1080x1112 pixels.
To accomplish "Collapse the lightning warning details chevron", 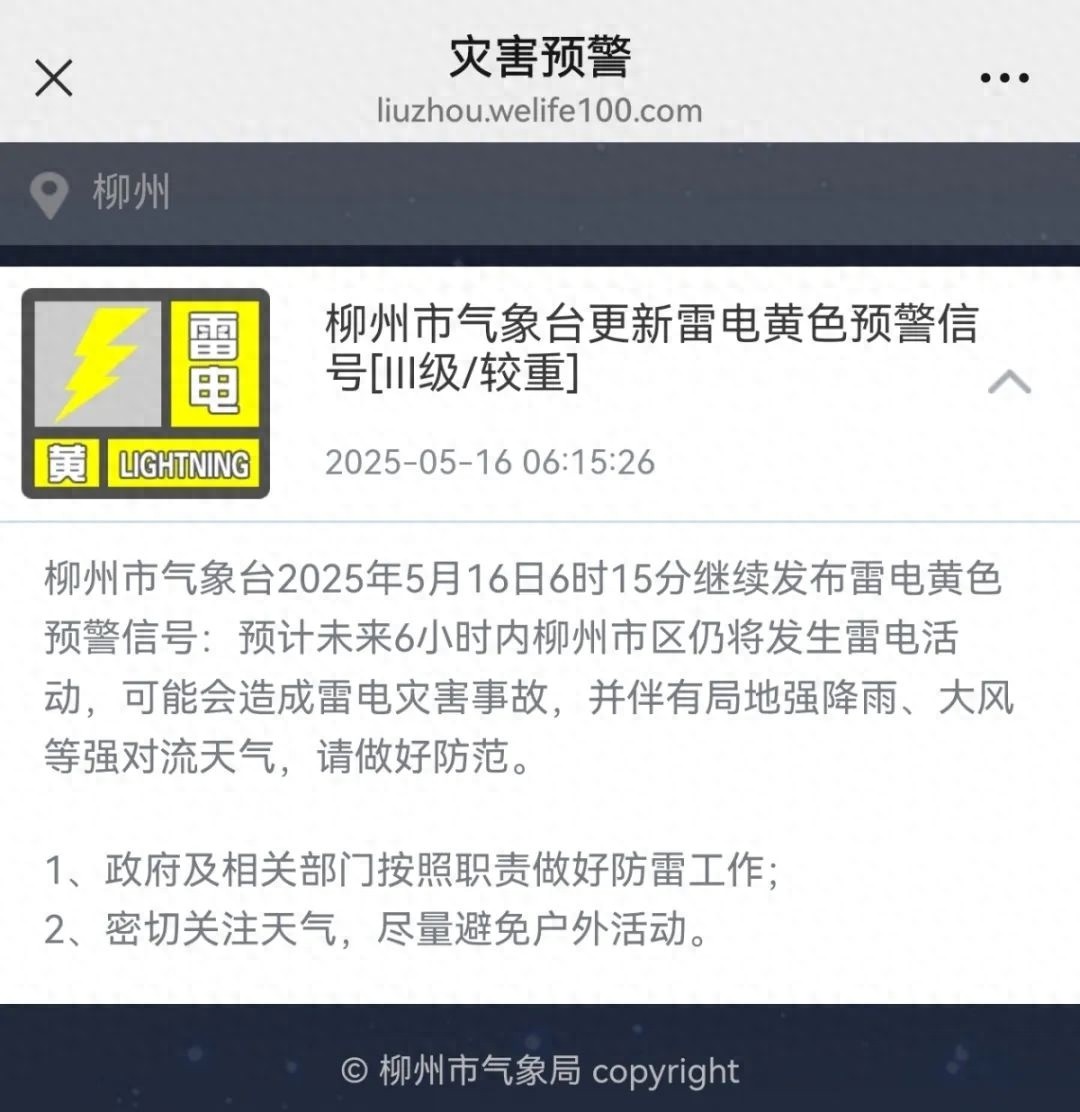I will [1009, 382].
